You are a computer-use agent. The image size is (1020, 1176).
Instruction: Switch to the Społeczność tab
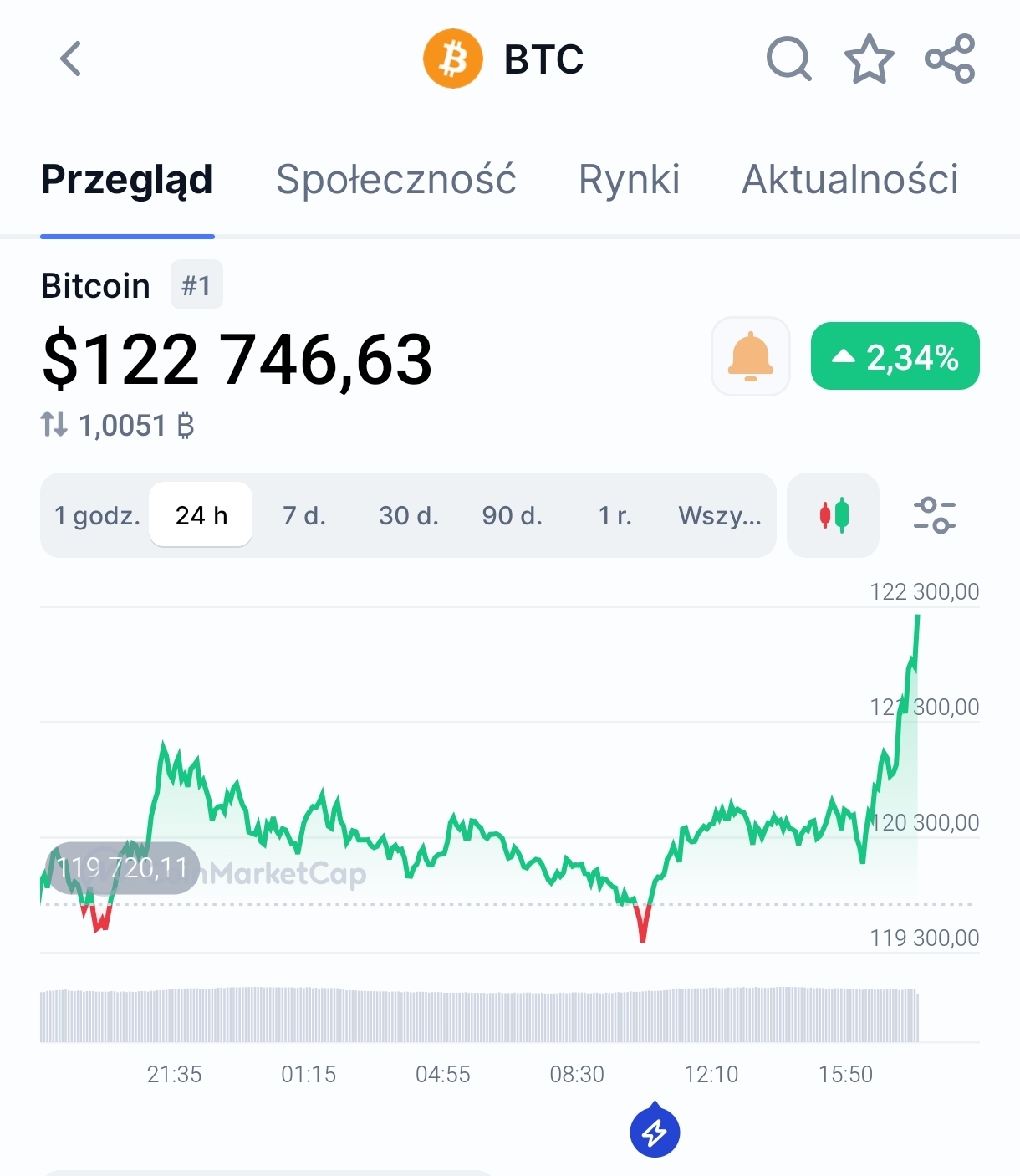point(395,179)
